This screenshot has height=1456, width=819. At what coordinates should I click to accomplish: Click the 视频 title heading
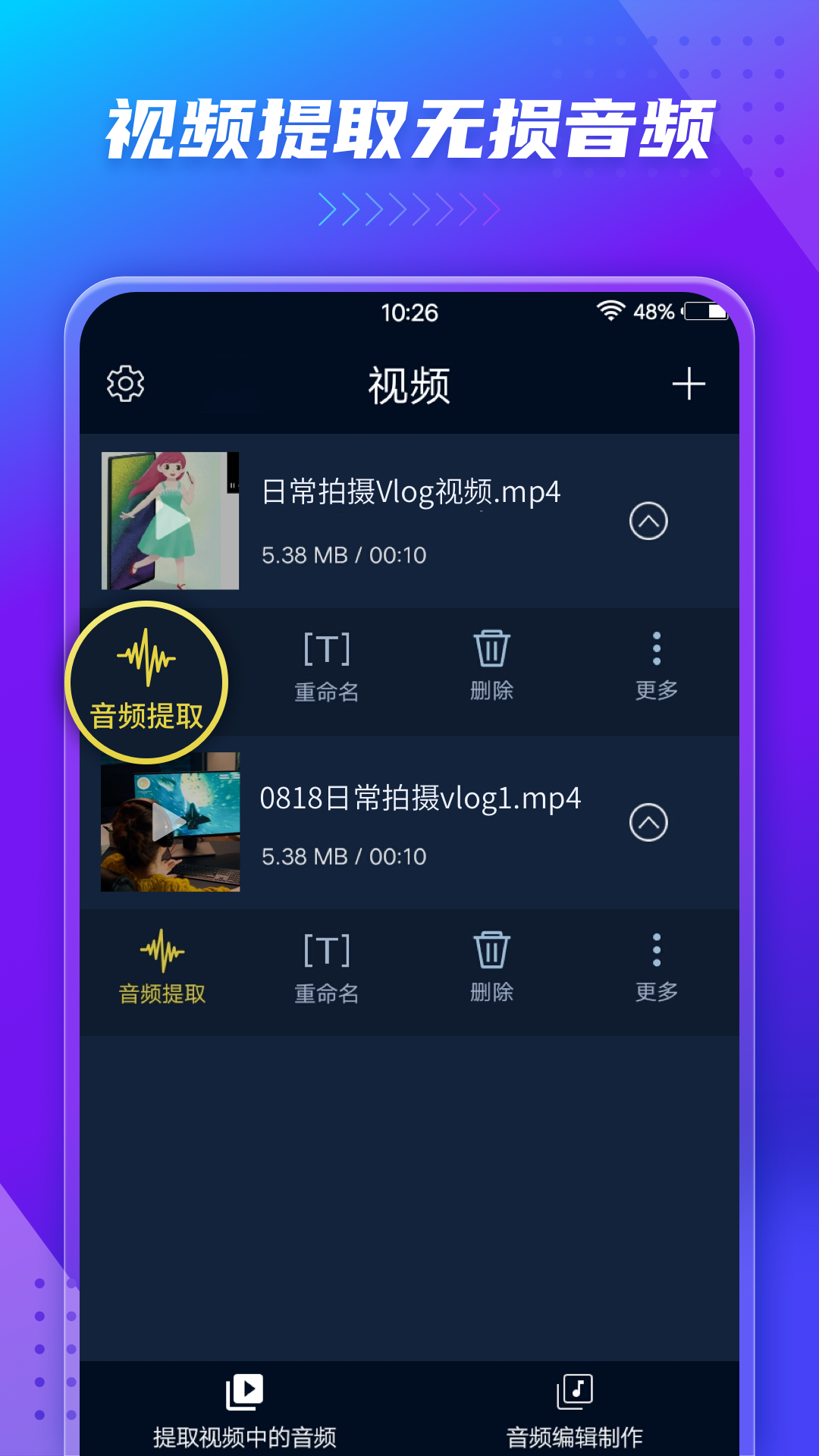(x=409, y=384)
